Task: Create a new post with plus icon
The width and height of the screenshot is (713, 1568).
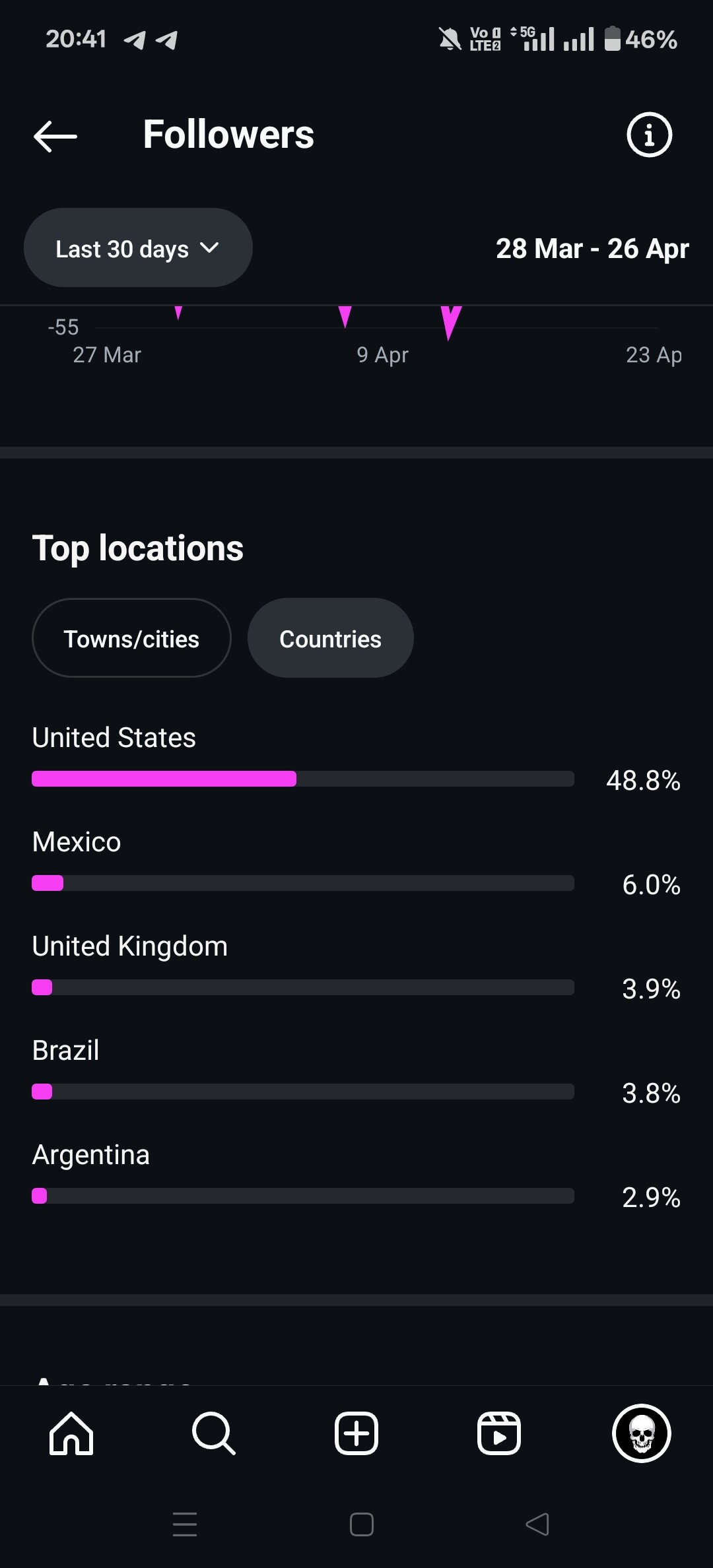Action: 356,1433
